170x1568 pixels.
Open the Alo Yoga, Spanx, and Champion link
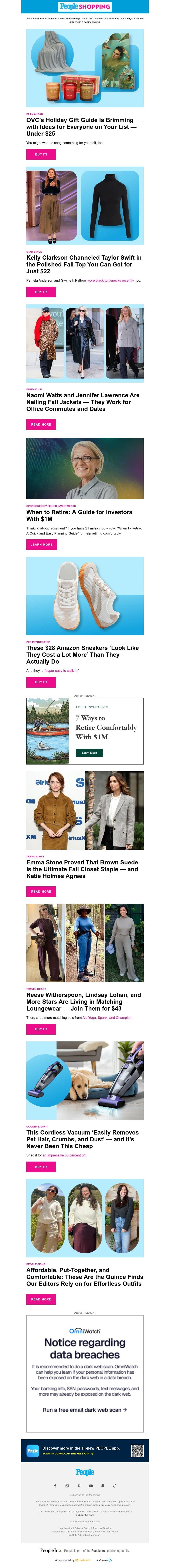tap(107, 1017)
